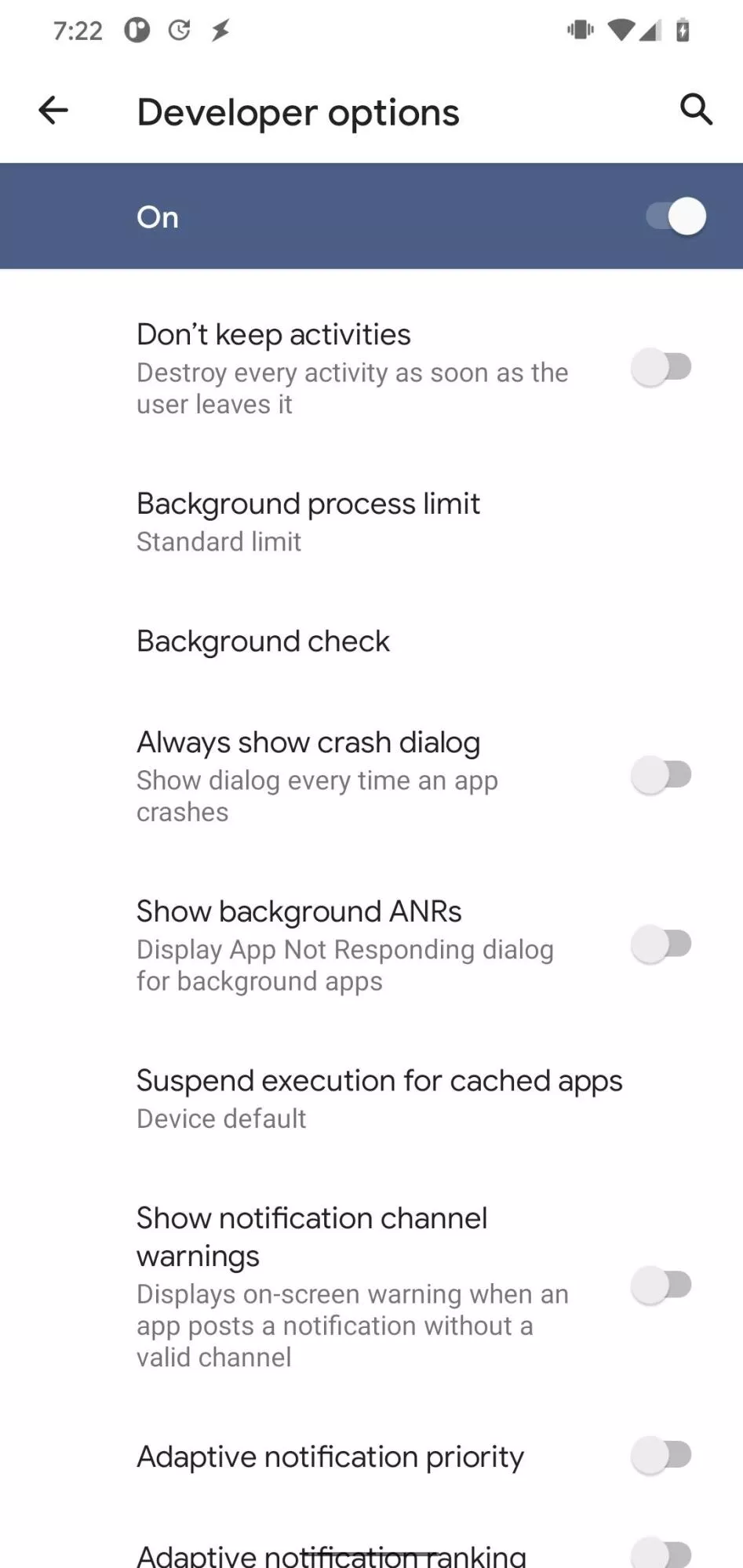Enable Don't keep activities
The height and width of the screenshot is (1568, 743).
(661, 367)
